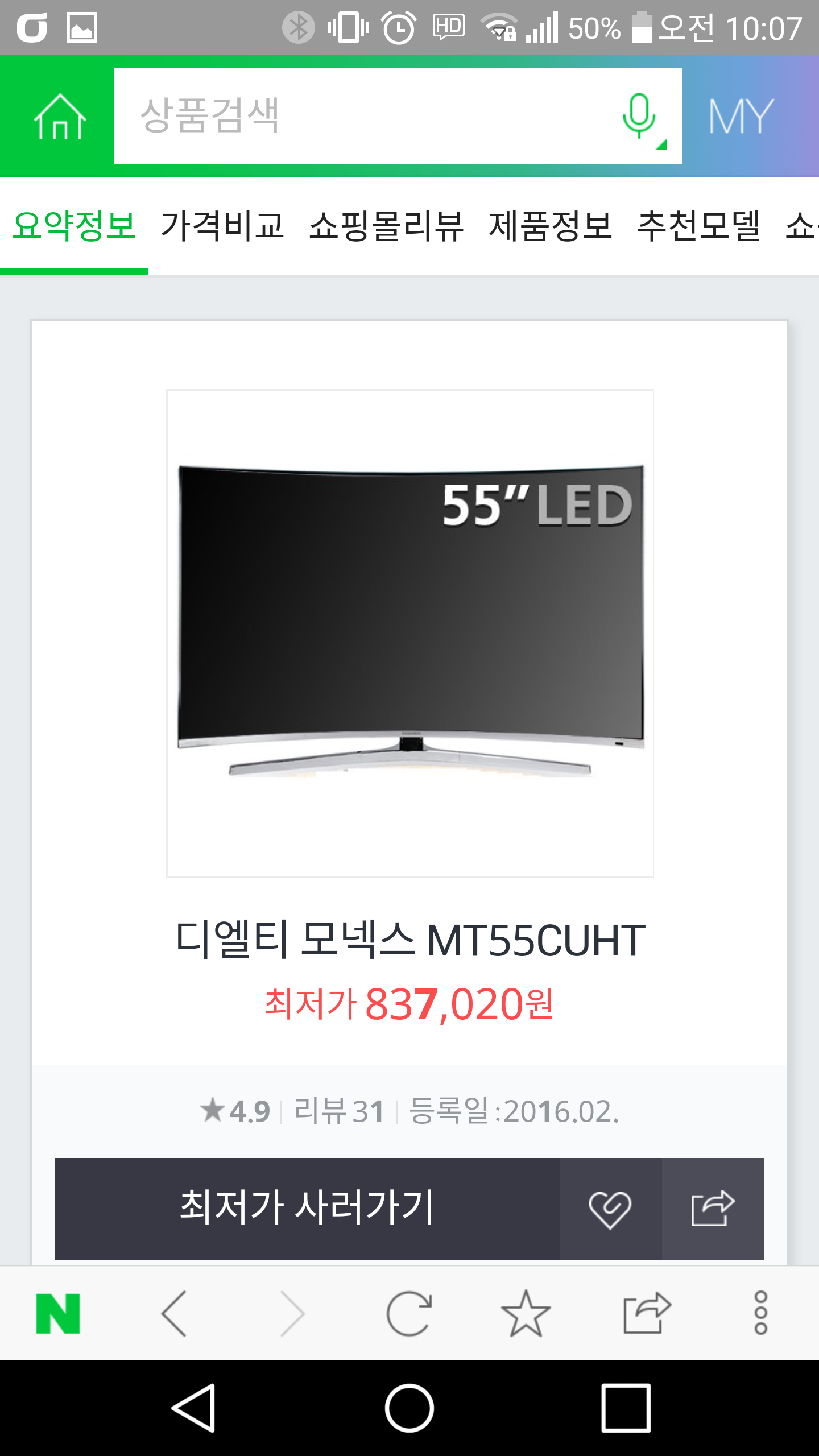Open the 제품정보 tab
Image resolution: width=819 pixels, height=1456 pixels.
551,226
